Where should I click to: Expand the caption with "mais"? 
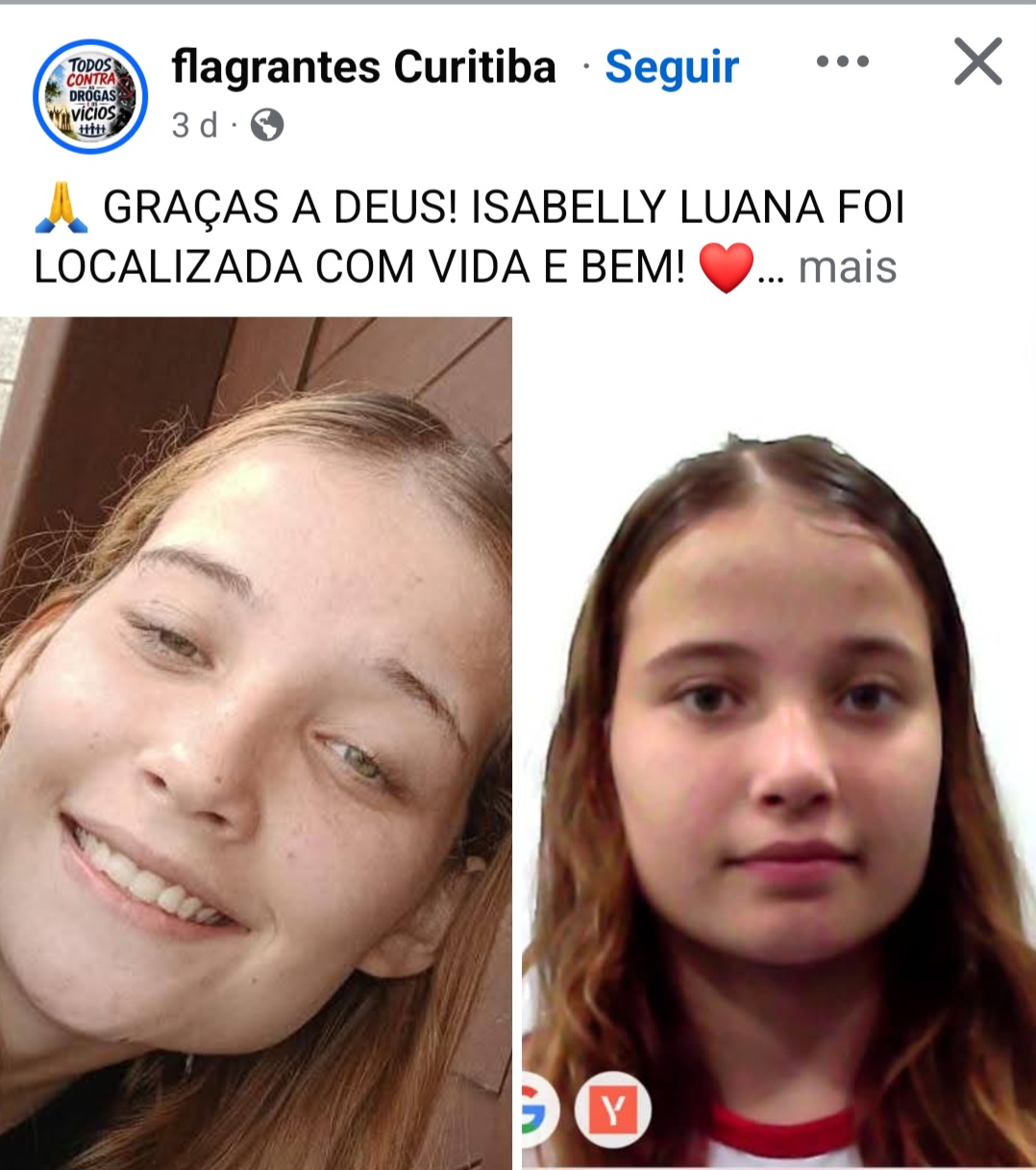click(848, 267)
